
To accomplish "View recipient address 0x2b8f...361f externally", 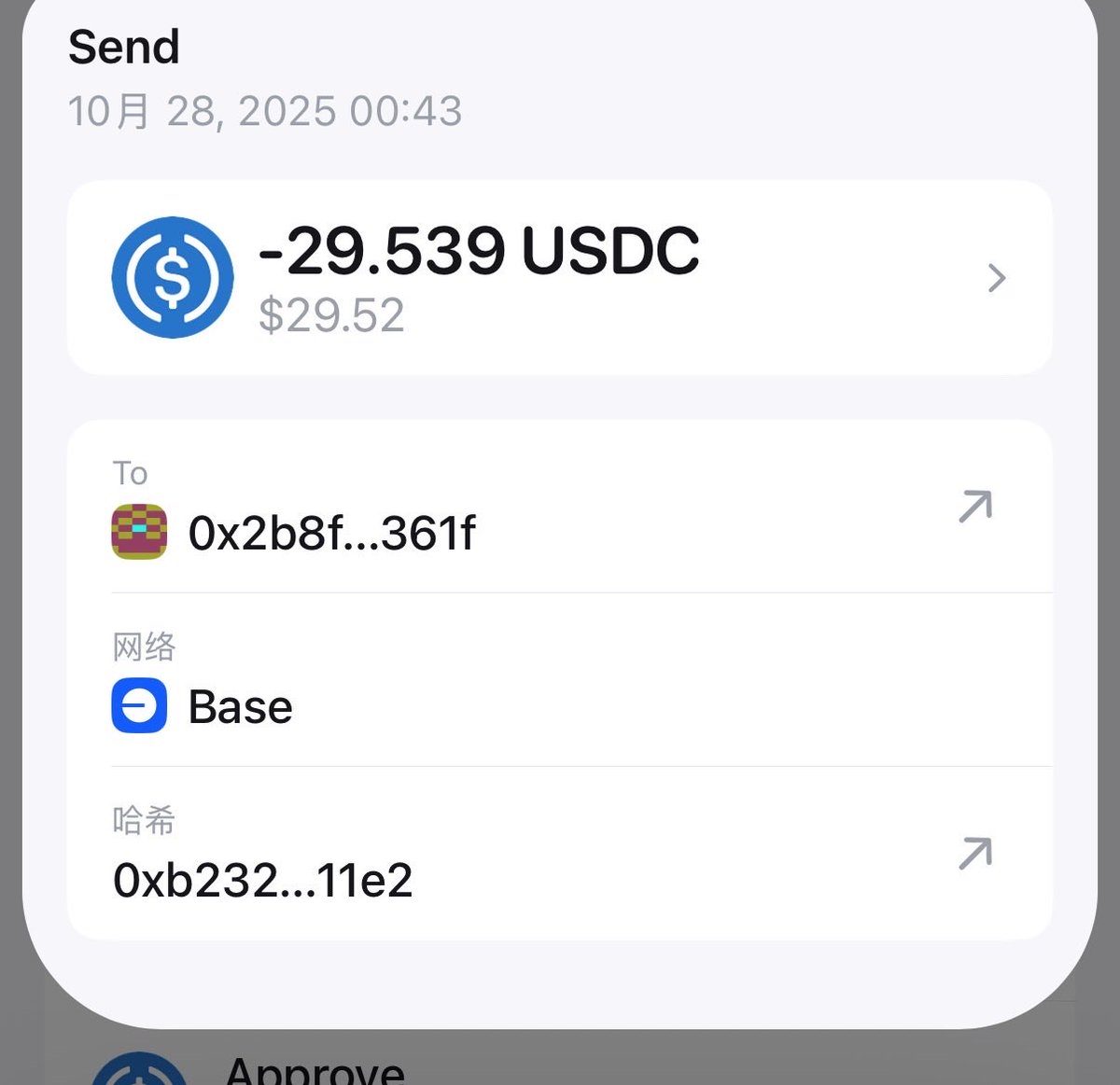I will 975,507.
